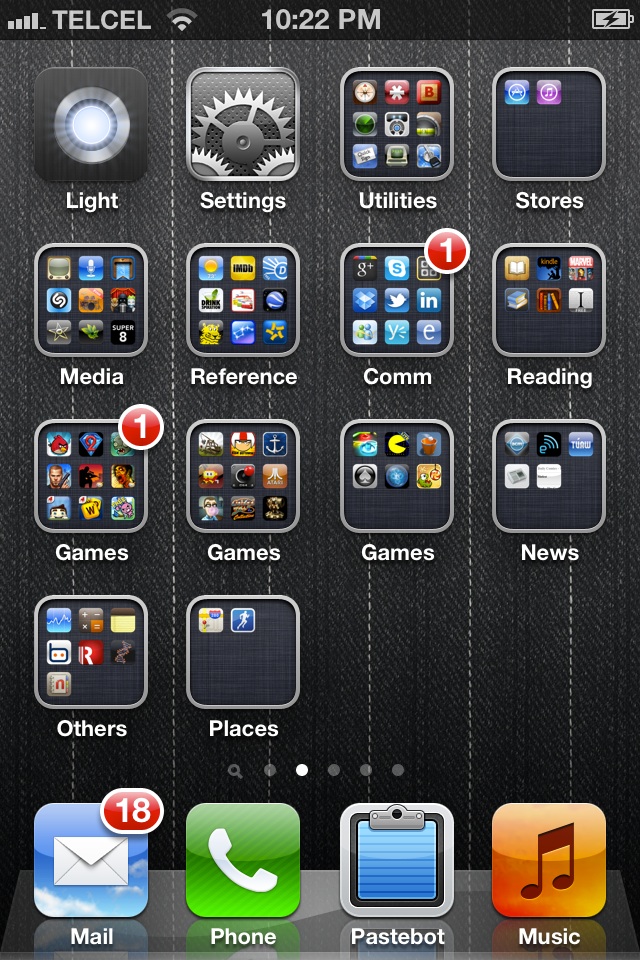
Task: Open the Reference folder
Action: click(243, 300)
